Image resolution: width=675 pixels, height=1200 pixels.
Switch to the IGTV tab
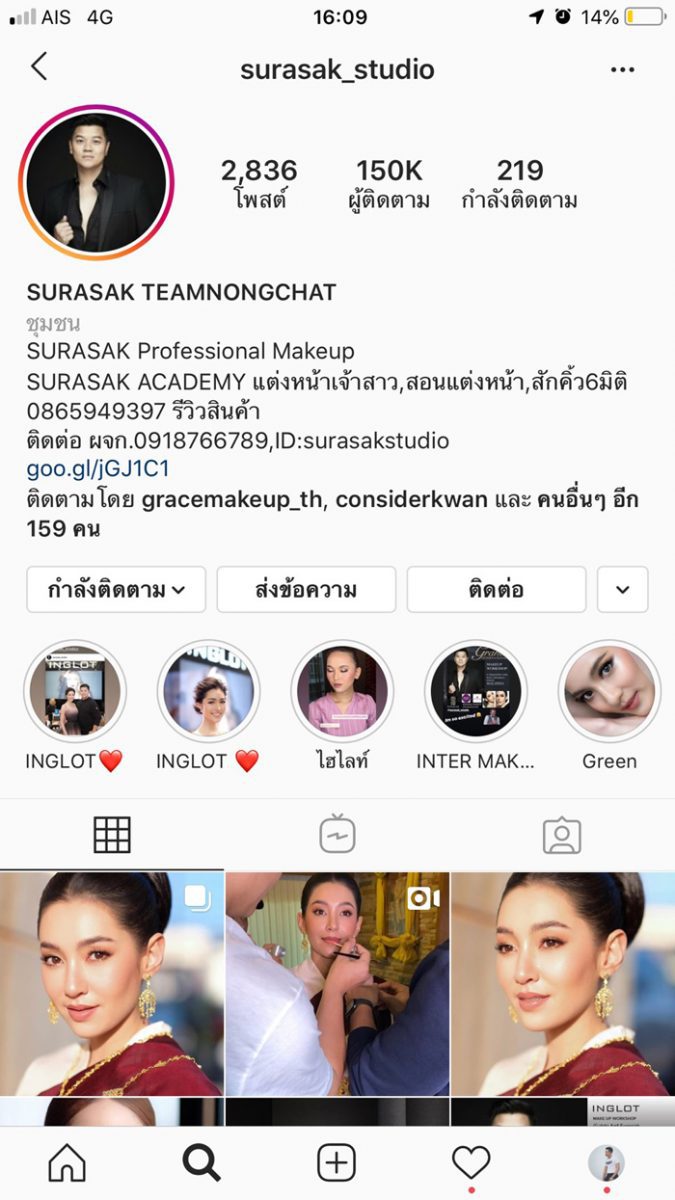pyautogui.click(x=337, y=835)
